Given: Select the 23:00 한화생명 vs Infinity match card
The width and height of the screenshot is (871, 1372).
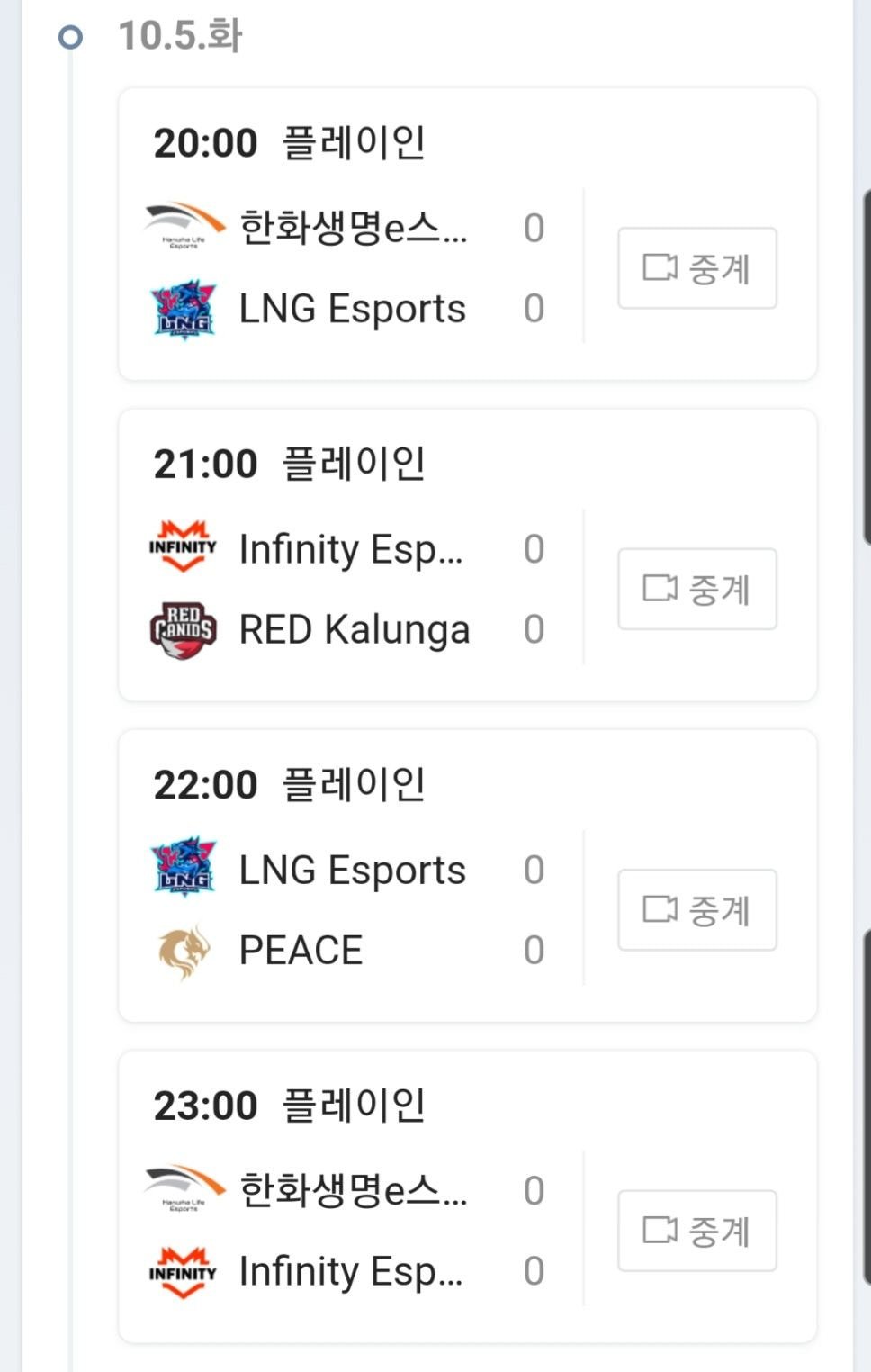Looking at the screenshot, I should tap(353, 1230).
